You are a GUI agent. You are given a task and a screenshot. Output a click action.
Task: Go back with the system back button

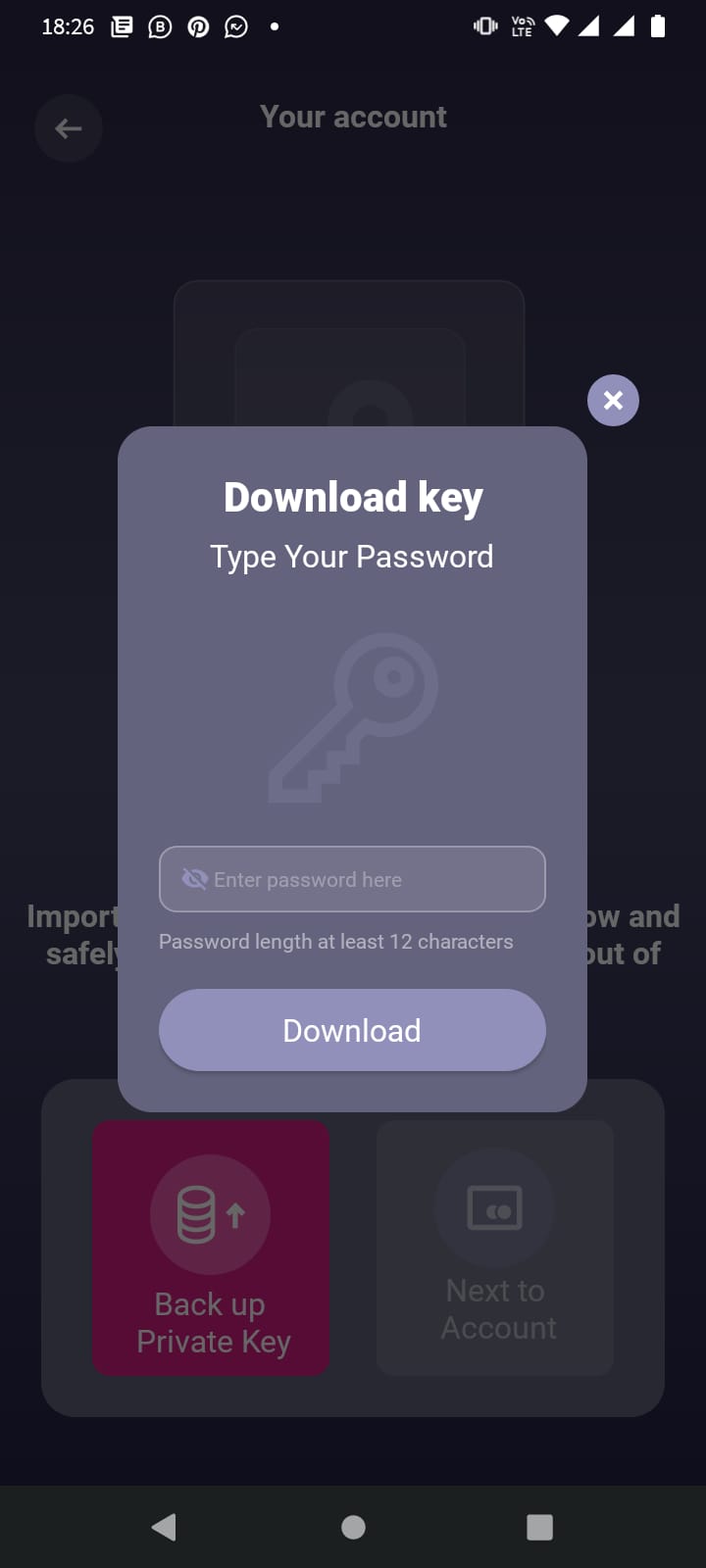coord(164,1527)
